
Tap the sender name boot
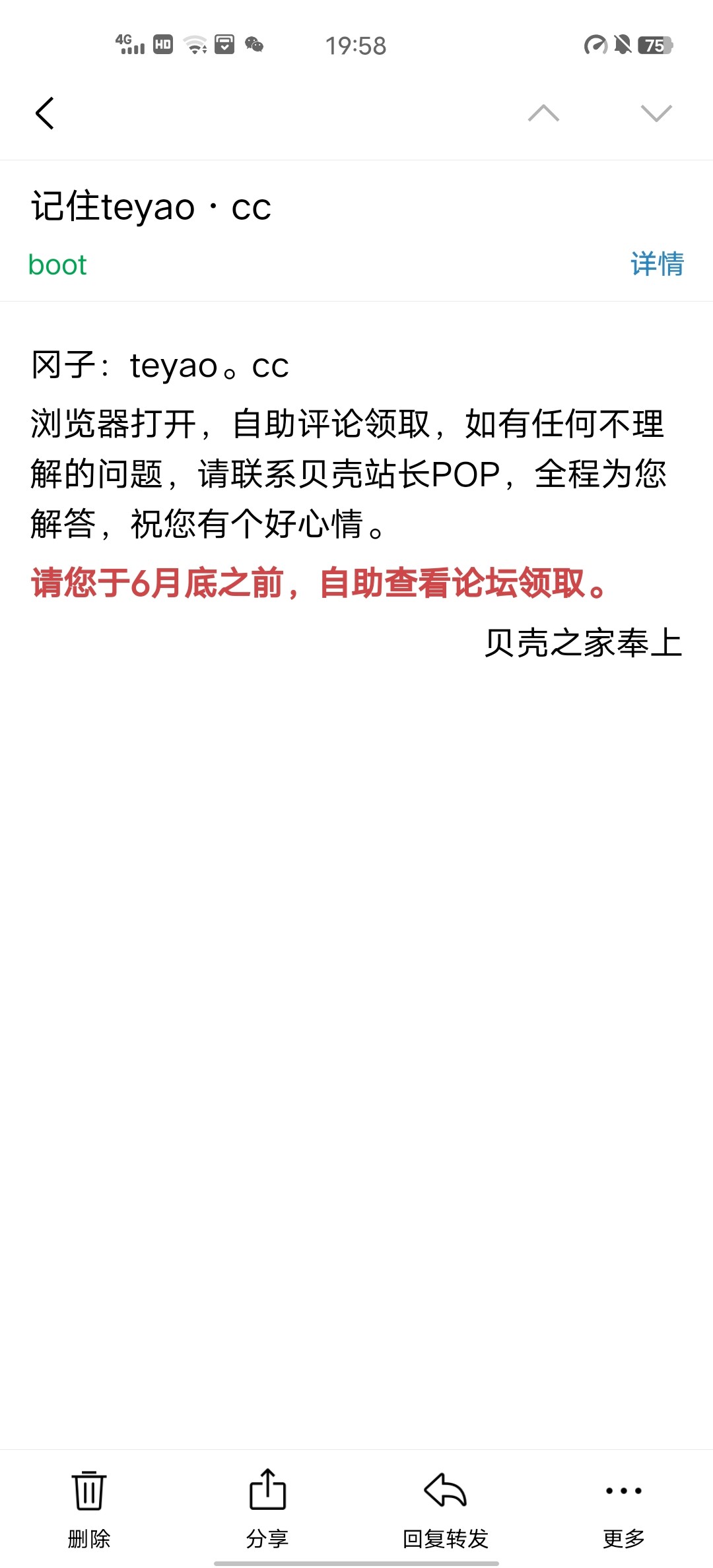(x=57, y=265)
